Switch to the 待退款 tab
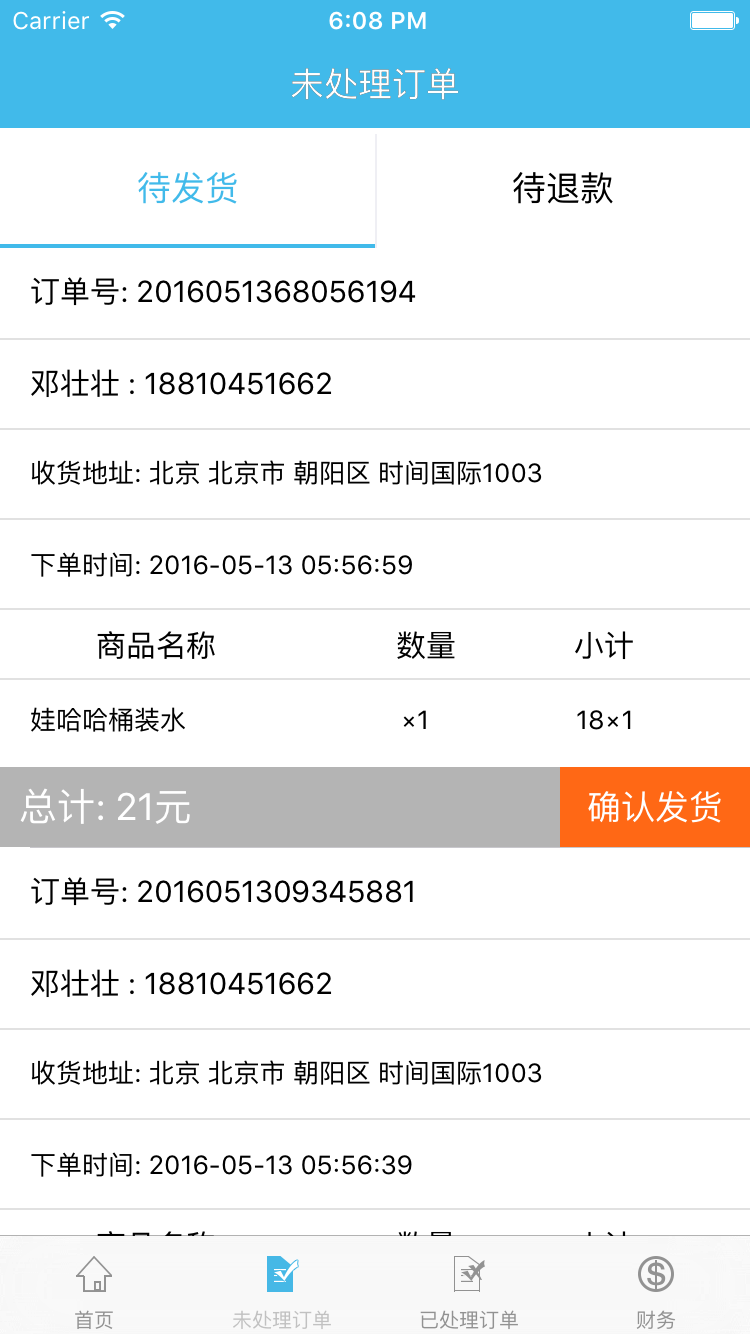750x1334 pixels. [562, 188]
